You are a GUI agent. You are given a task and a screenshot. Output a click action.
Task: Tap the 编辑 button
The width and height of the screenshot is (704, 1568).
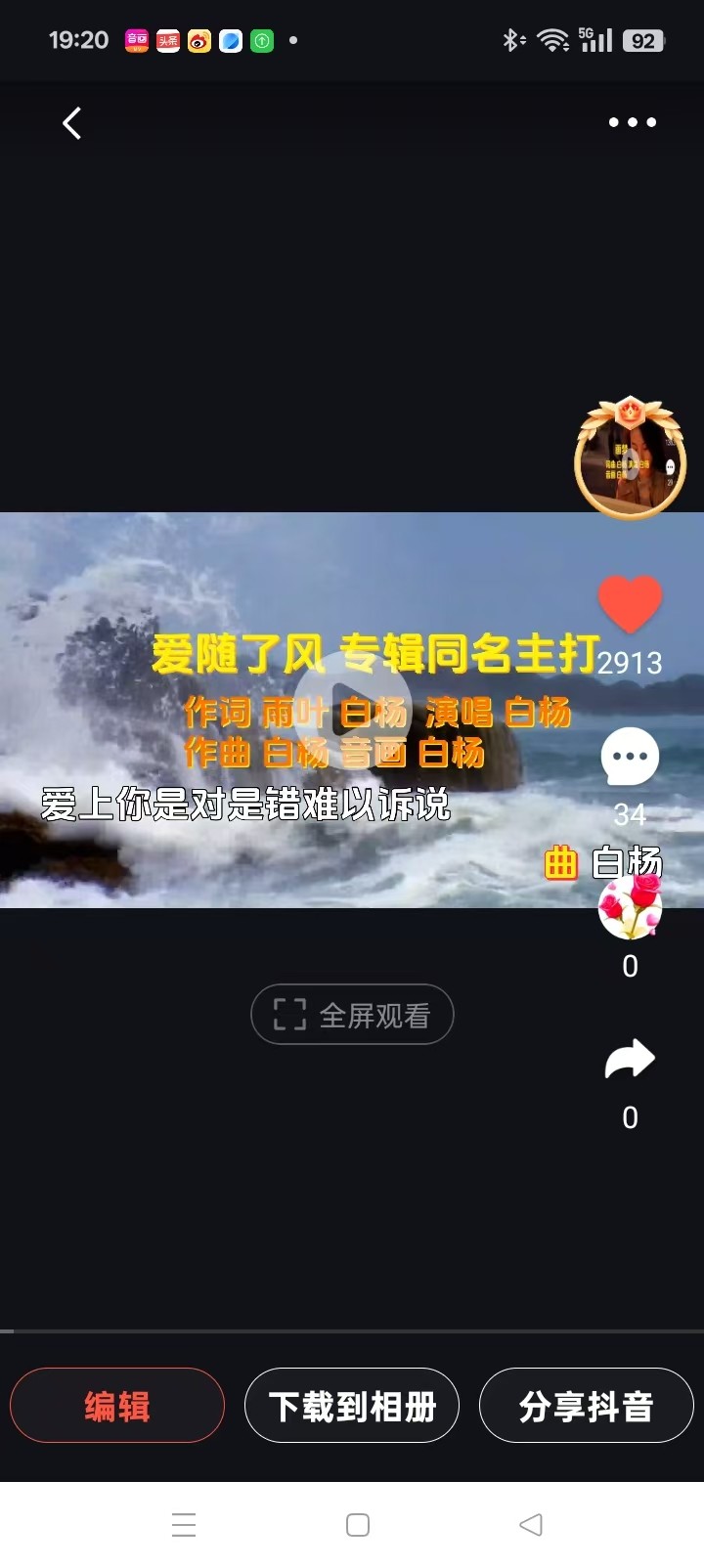click(117, 1406)
